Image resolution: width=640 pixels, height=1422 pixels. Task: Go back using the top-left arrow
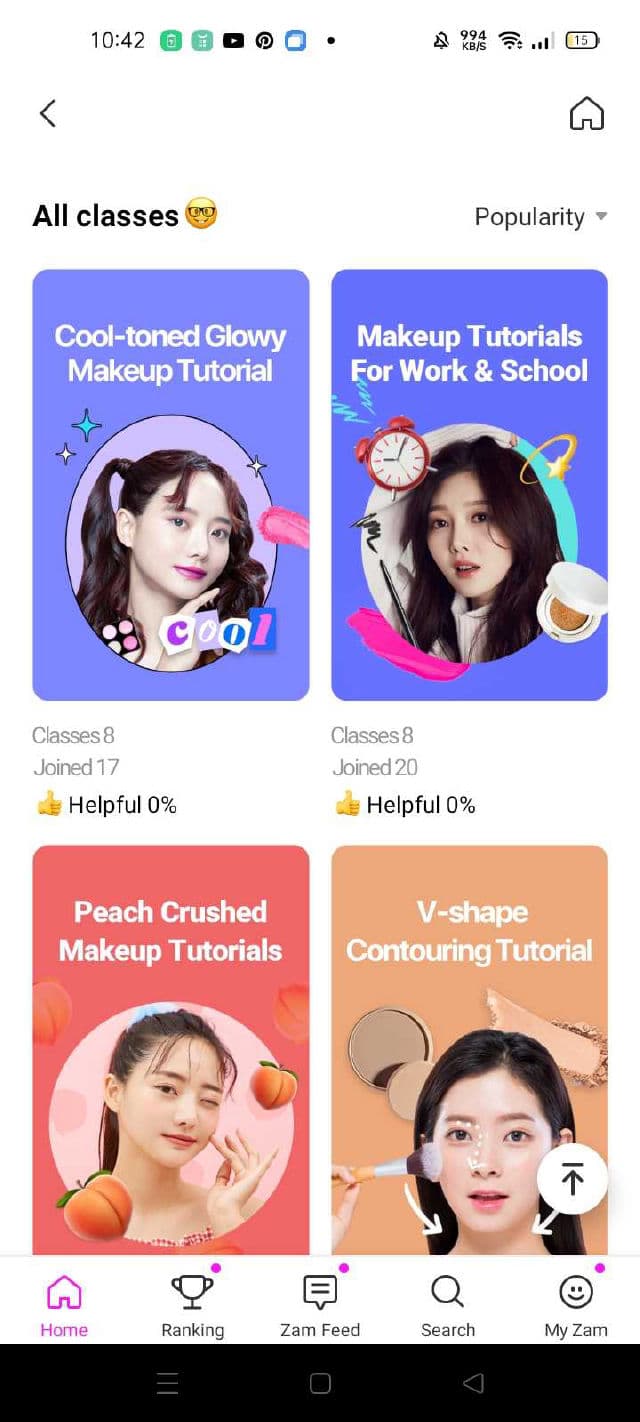(47, 113)
